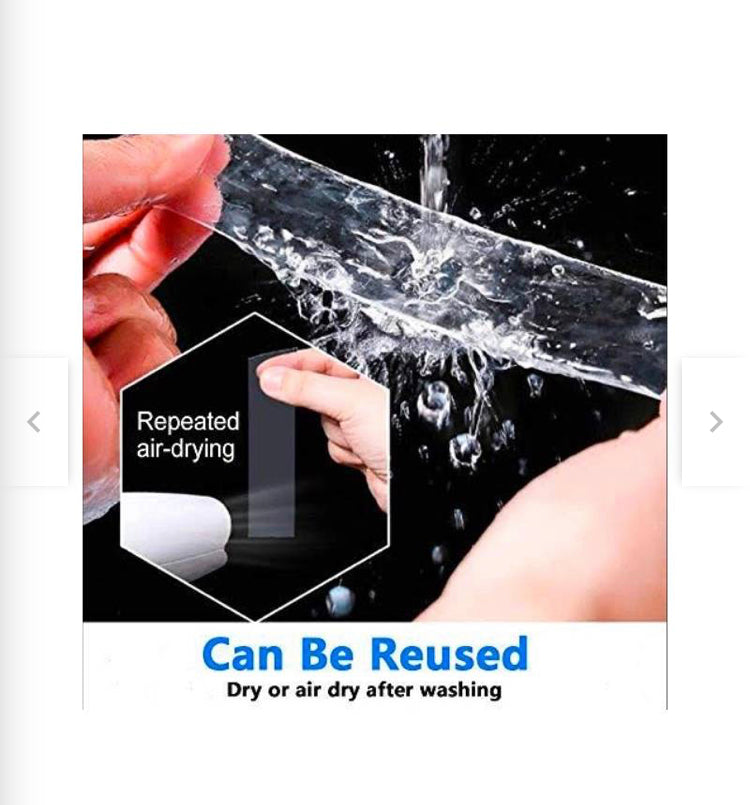750x805 pixels.
Task: Go to the previous product image
Action: (x=34, y=422)
